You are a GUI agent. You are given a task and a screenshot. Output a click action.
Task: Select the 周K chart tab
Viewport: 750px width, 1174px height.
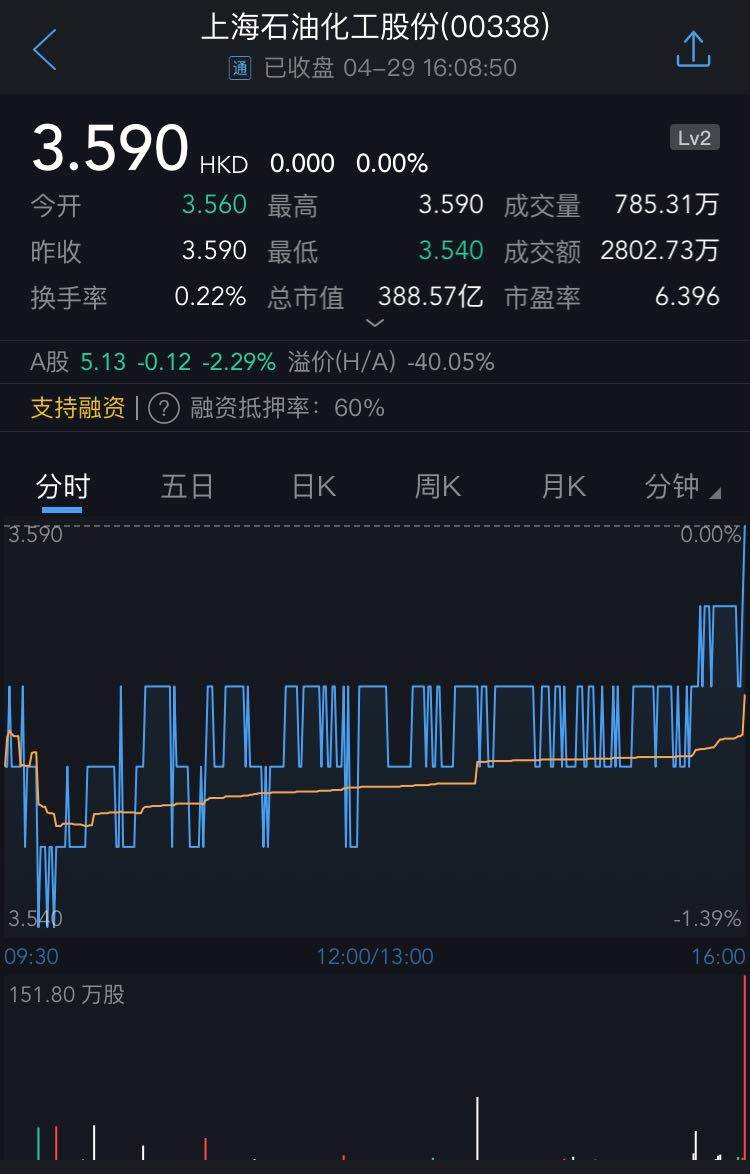438,487
